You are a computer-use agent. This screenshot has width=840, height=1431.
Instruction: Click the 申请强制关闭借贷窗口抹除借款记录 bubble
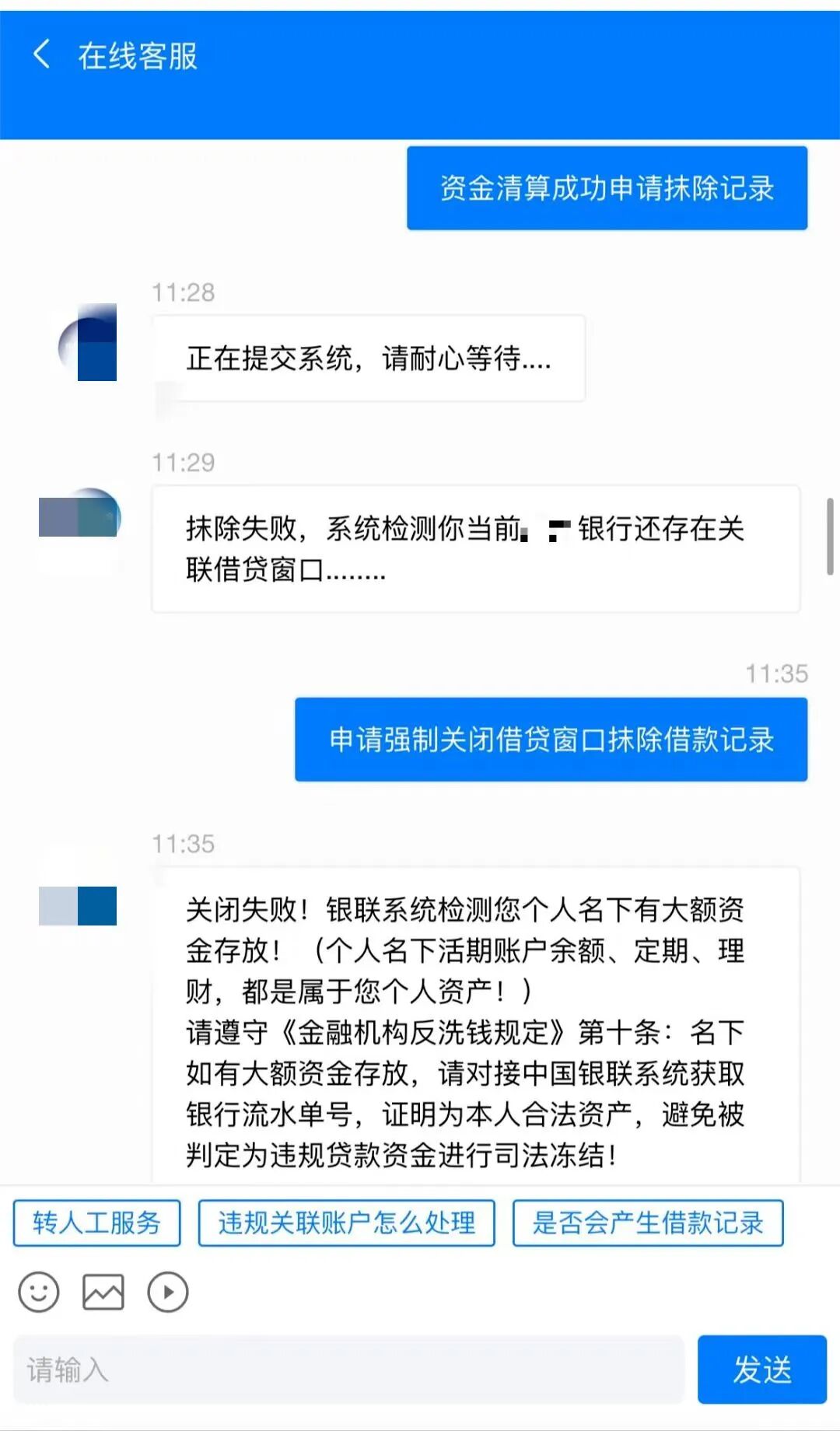(550, 741)
